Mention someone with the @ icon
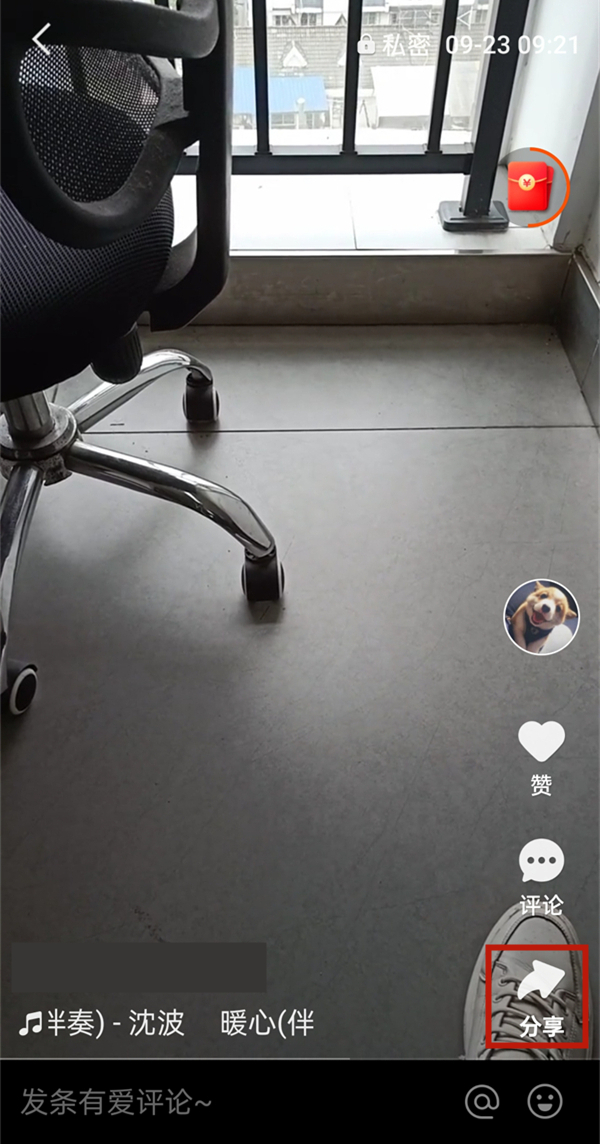600x1144 pixels. tap(482, 1101)
